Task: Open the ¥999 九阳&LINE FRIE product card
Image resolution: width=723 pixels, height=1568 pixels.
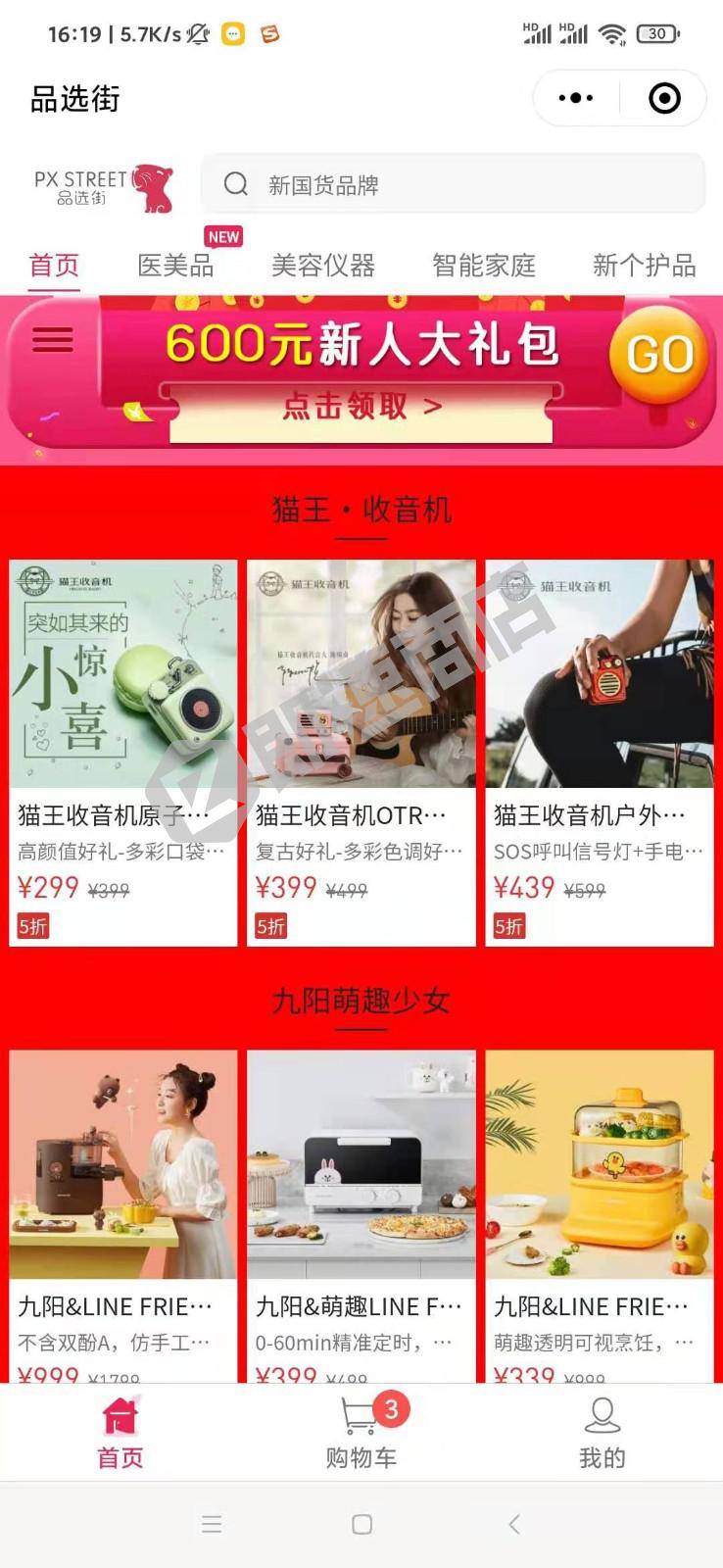Action: (x=123, y=1215)
